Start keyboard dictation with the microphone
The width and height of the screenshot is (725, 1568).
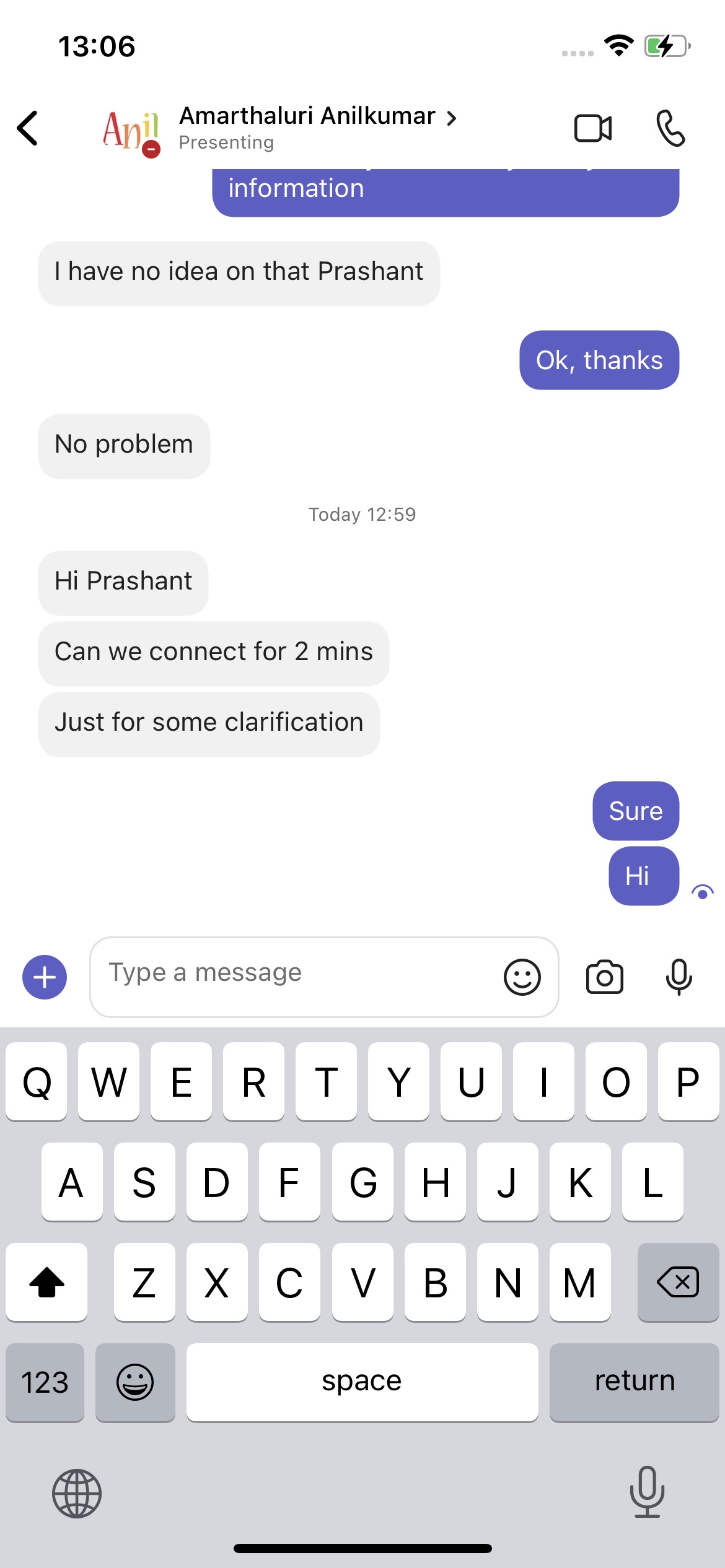tap(647, 1492)
